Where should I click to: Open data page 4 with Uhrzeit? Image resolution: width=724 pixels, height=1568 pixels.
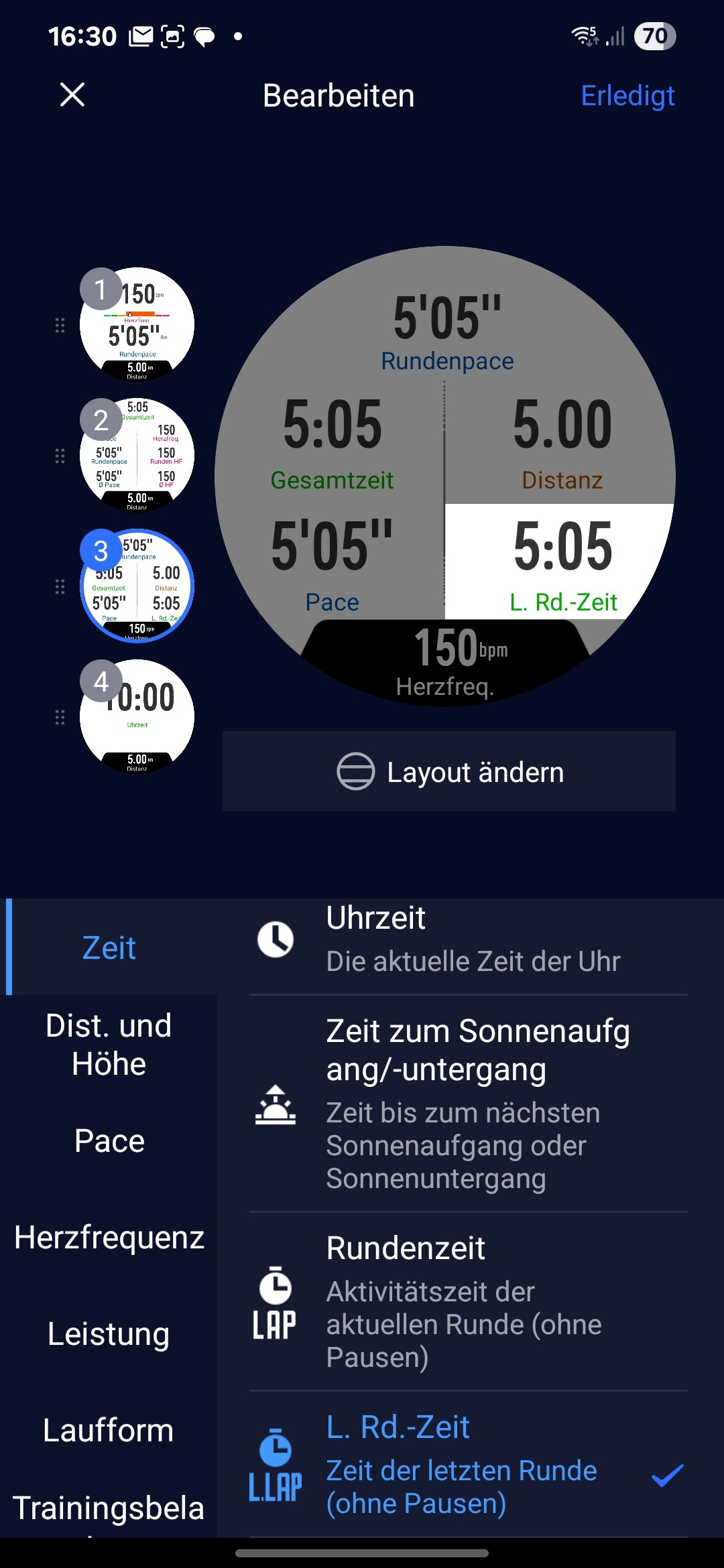[x=137, y=717]
